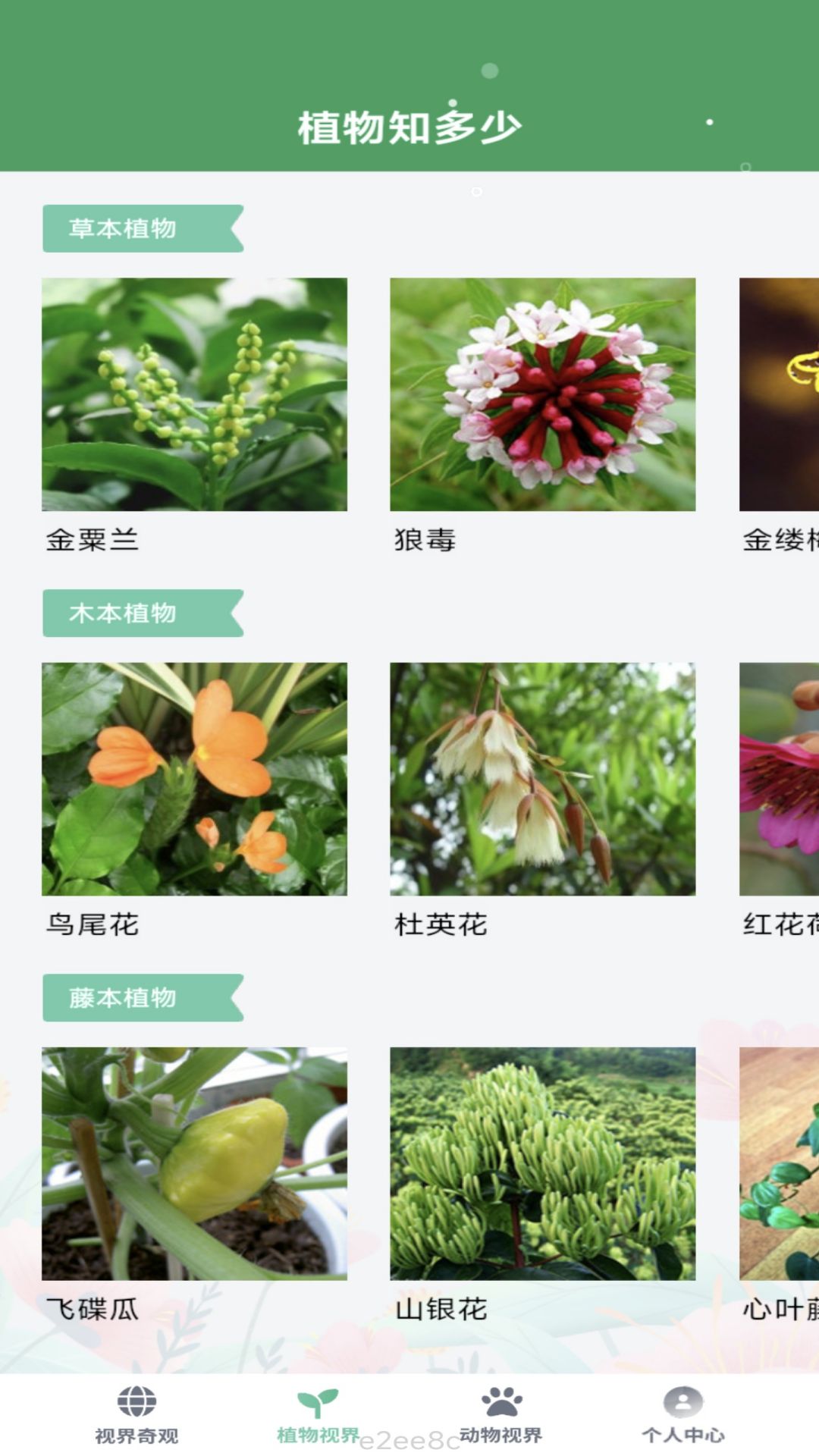The width and height of the screenshot is (819, 1456).
Task: Go to the 个人中心 tab
Action: [x=682, y=1415]
